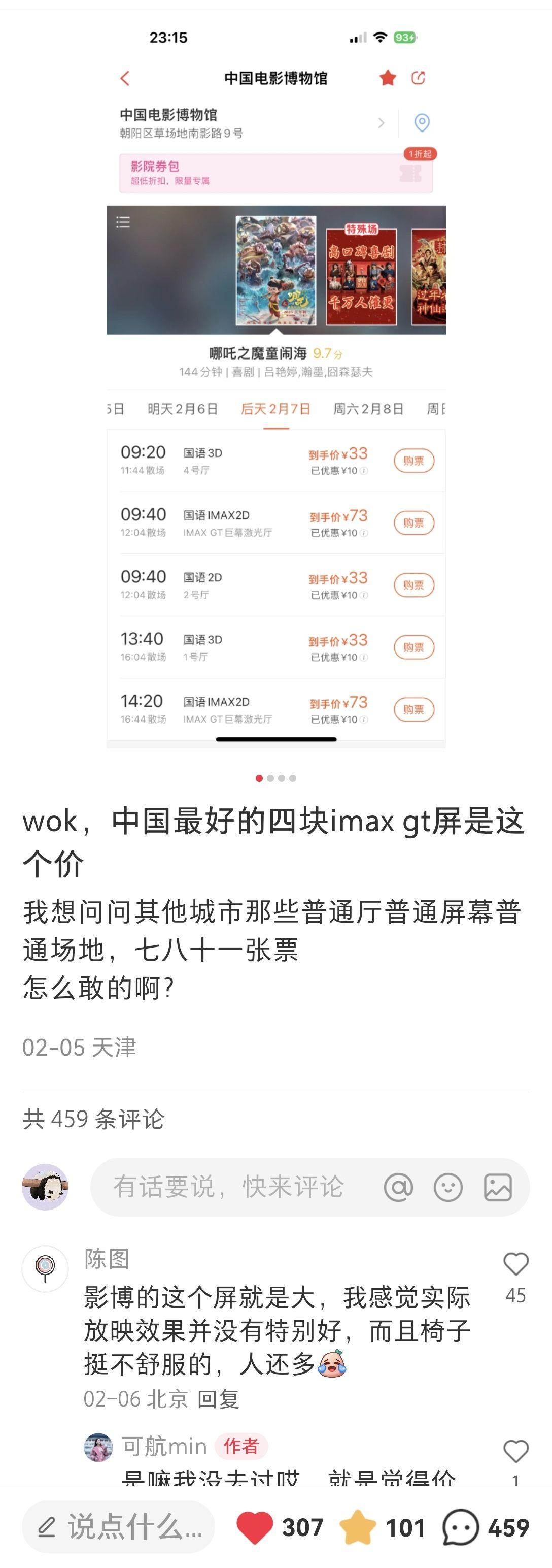Open the list view icon on the poster banner

point(122,223)
